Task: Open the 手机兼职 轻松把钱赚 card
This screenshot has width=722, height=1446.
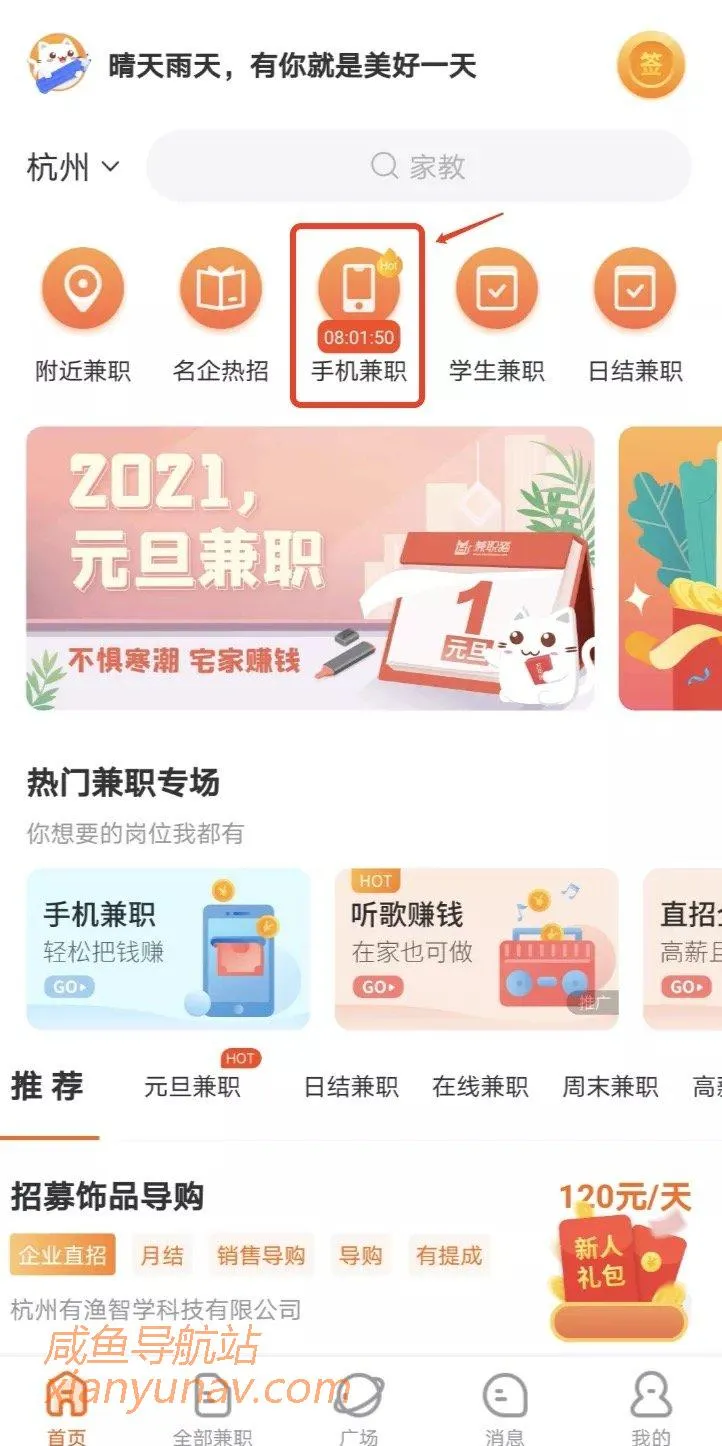Action: [168, 948]
